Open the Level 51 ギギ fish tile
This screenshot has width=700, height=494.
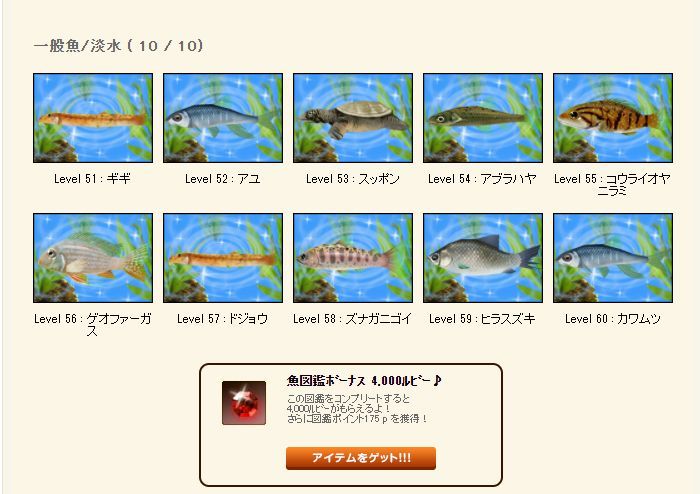tap(93, 118)
